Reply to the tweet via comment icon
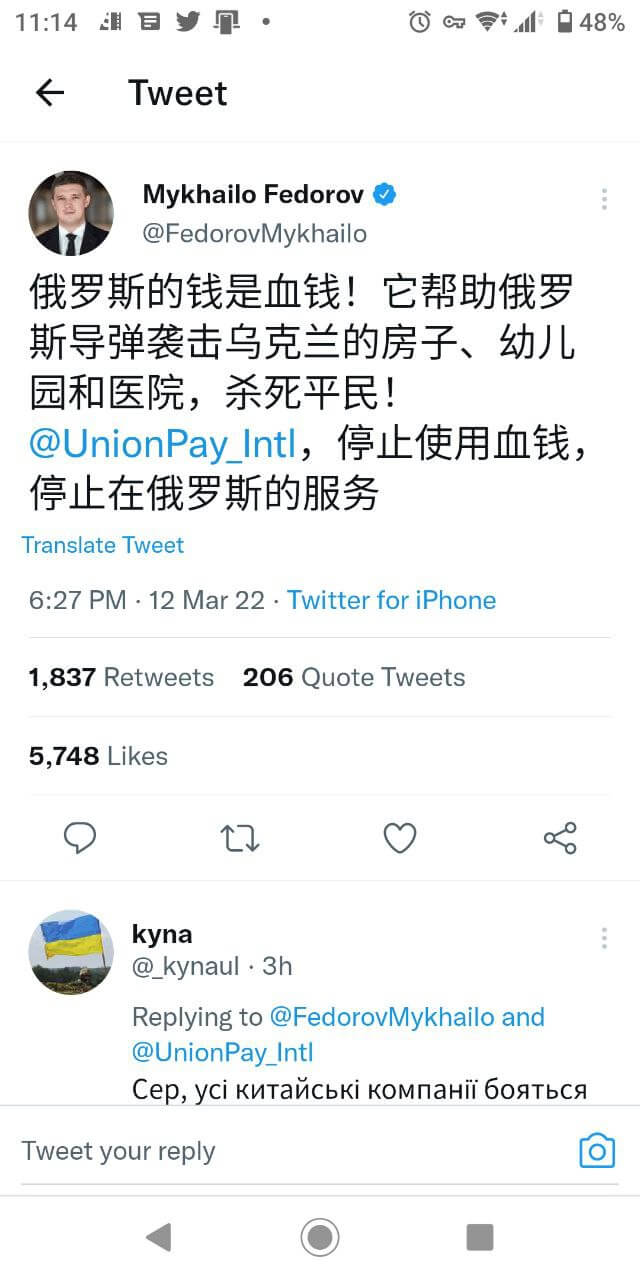This screenshot has width=640, height=1280. pyautogui.click(x=80, y=838)
